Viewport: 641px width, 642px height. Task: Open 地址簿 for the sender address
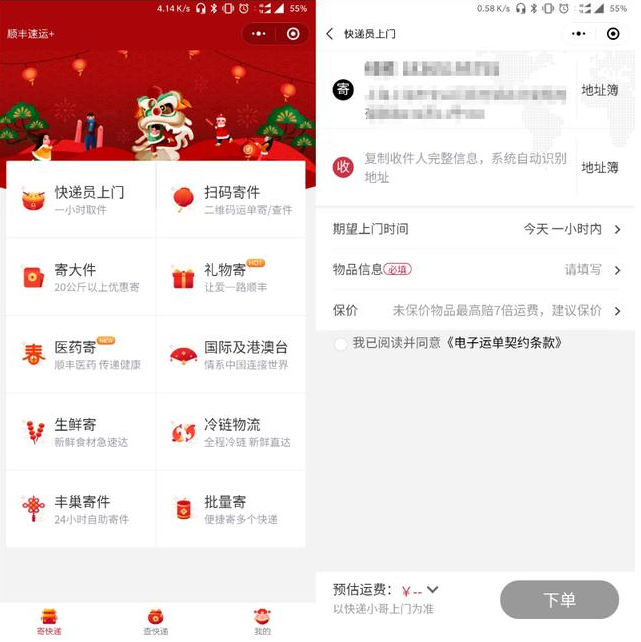coord(600,90)
